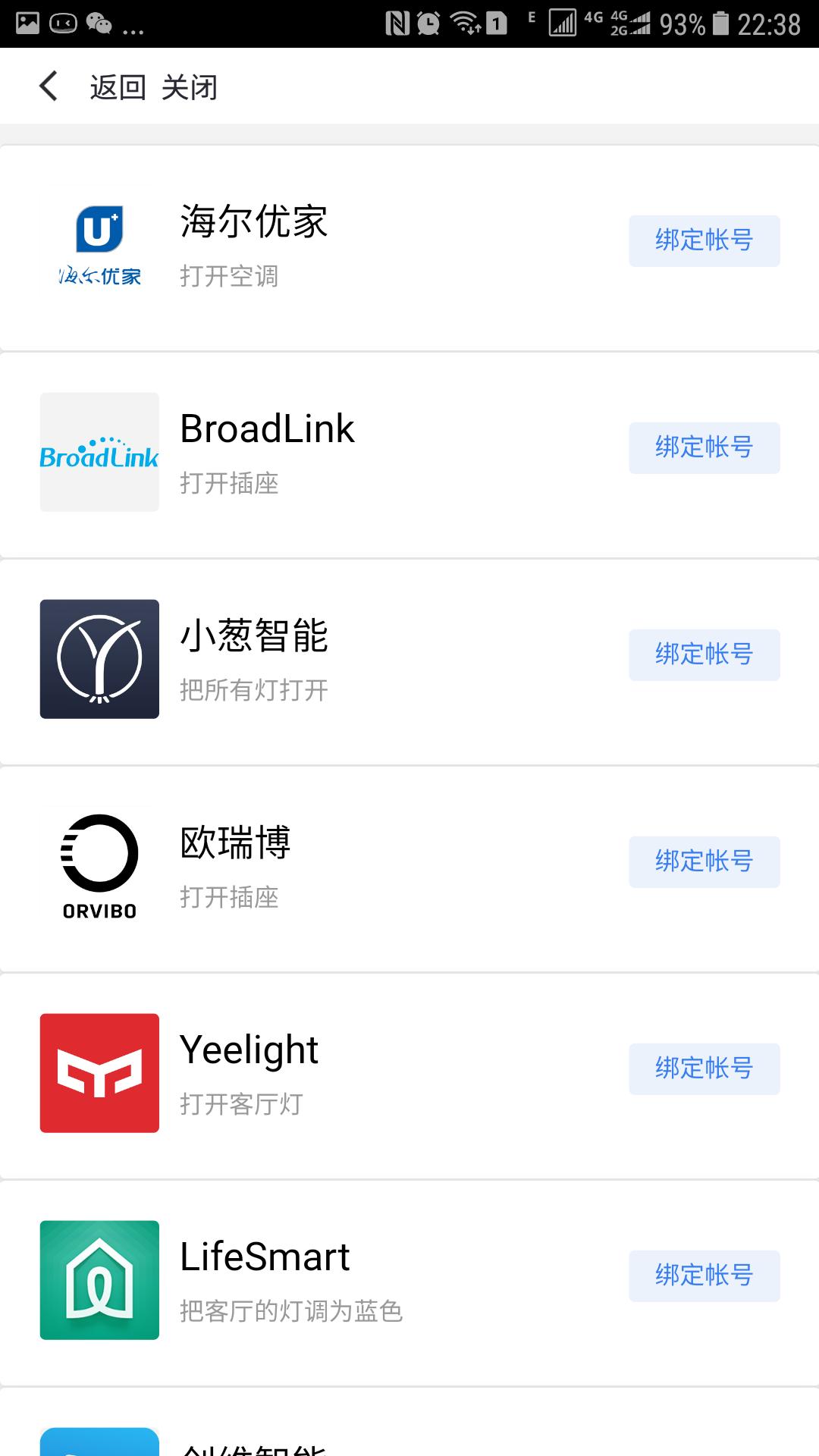
Task: Bind the 海尔优家 account
Action: (704, 240)
